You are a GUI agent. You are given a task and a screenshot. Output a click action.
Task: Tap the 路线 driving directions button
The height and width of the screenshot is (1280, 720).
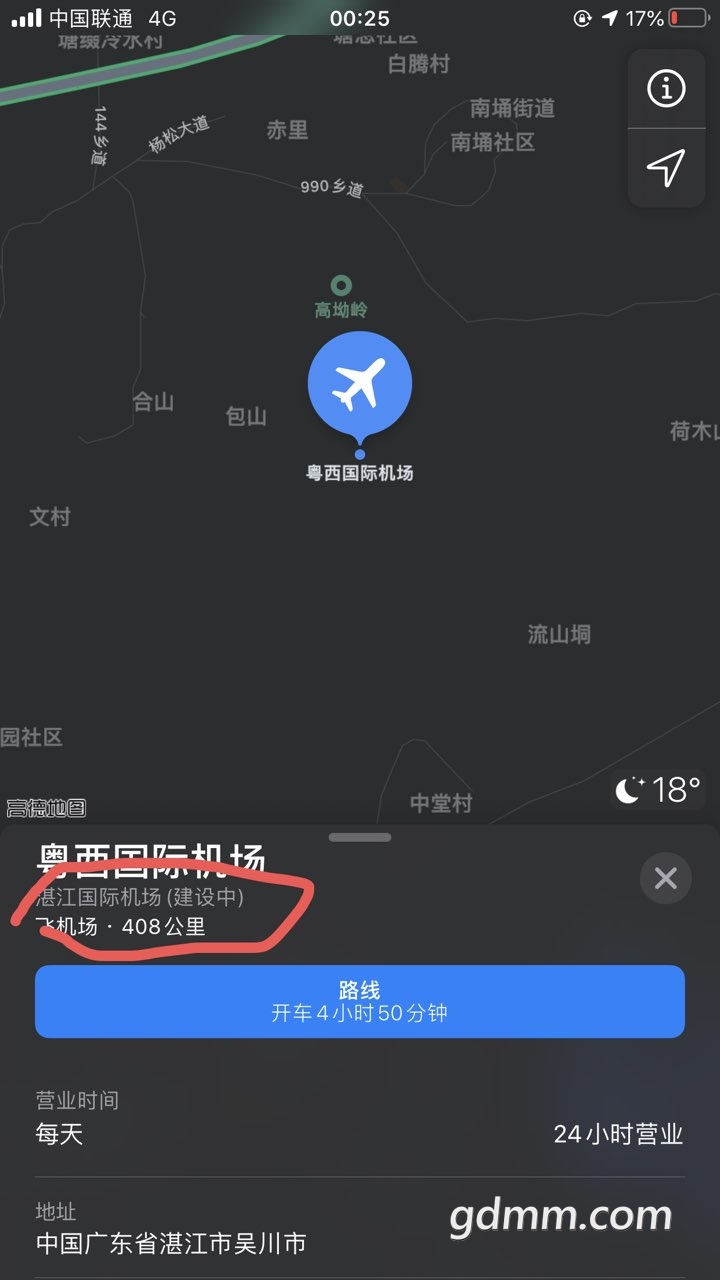tap(360, 1001)
